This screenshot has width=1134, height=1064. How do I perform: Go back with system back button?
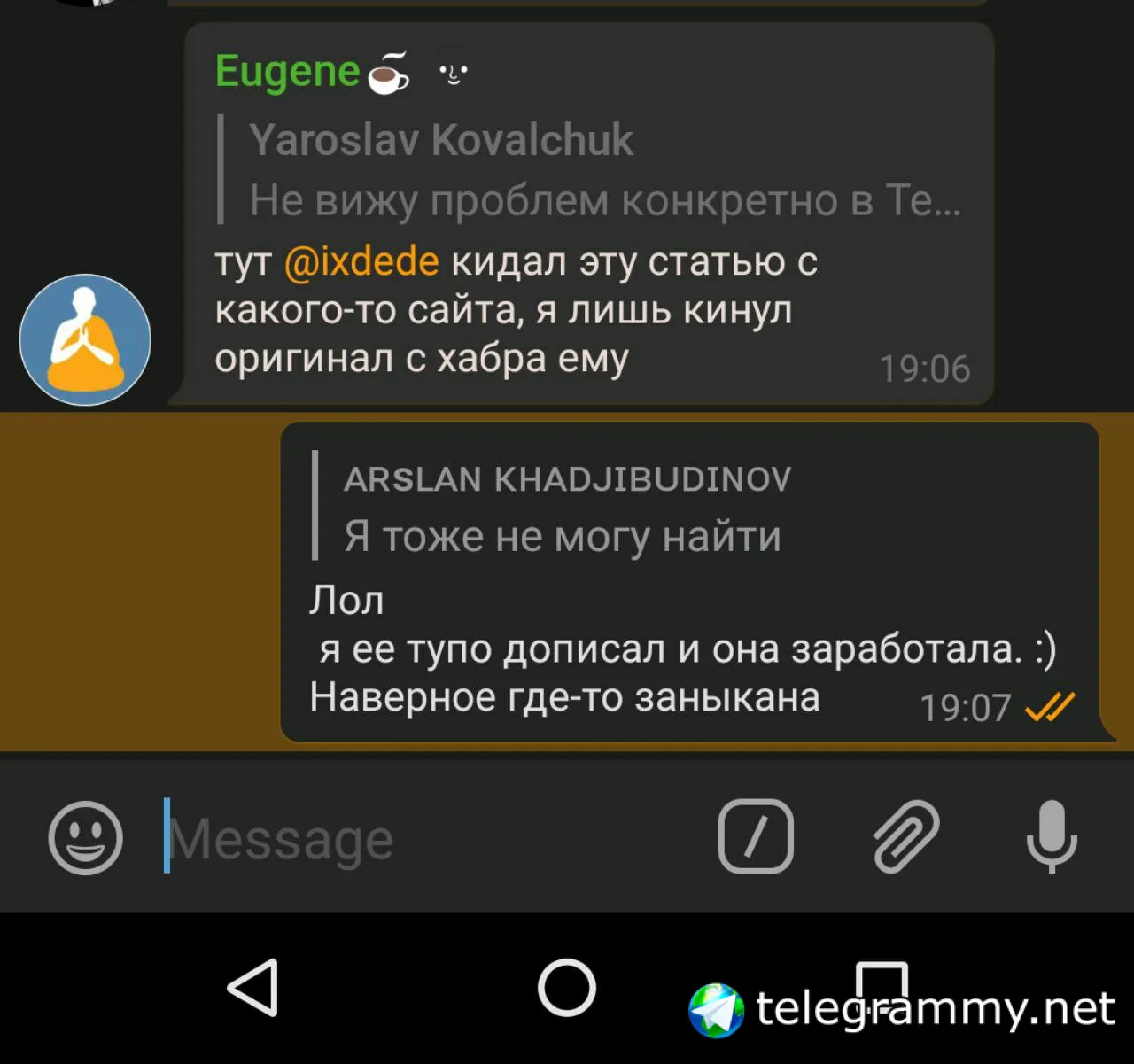click(254, 987)
